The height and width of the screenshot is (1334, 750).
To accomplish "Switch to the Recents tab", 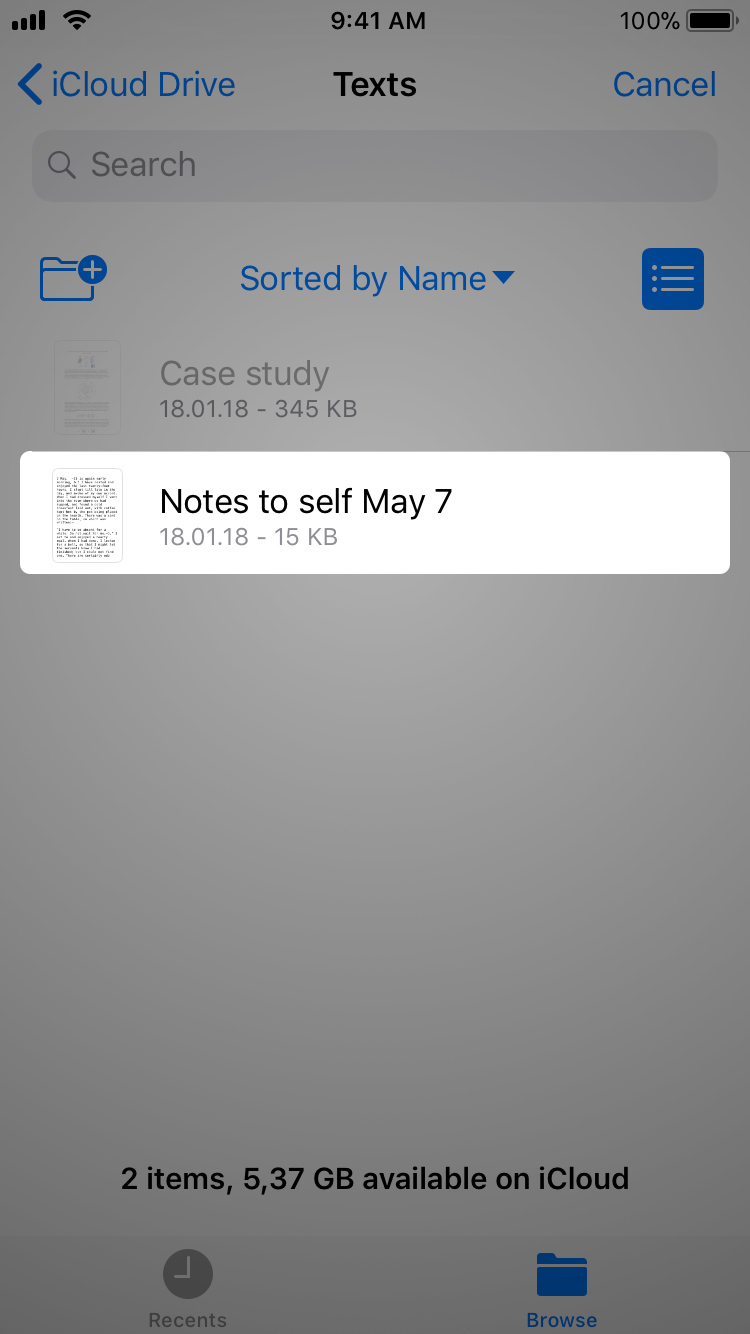I will (x=187, y=1288).
